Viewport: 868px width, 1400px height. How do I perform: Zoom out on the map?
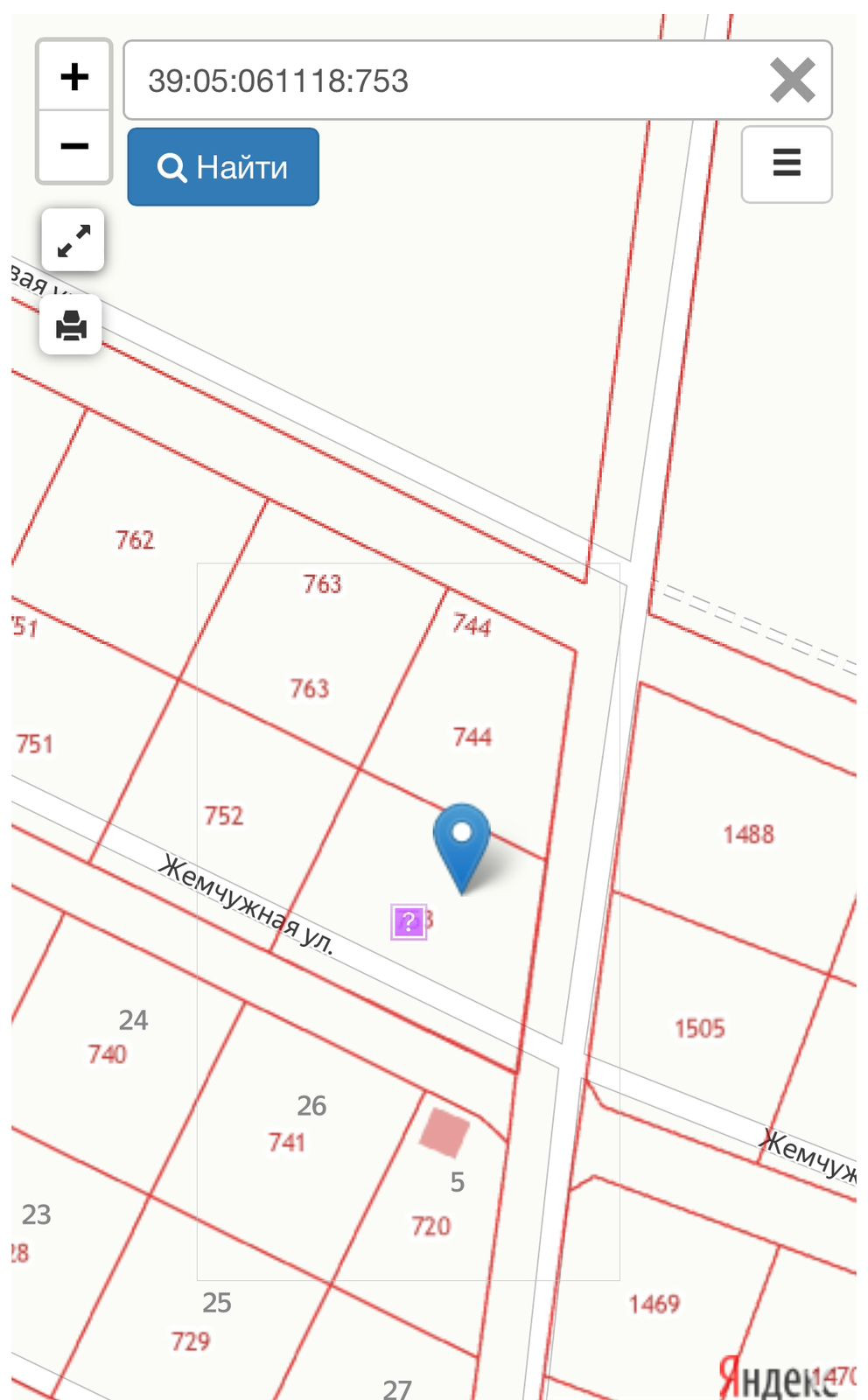(74, 146)
